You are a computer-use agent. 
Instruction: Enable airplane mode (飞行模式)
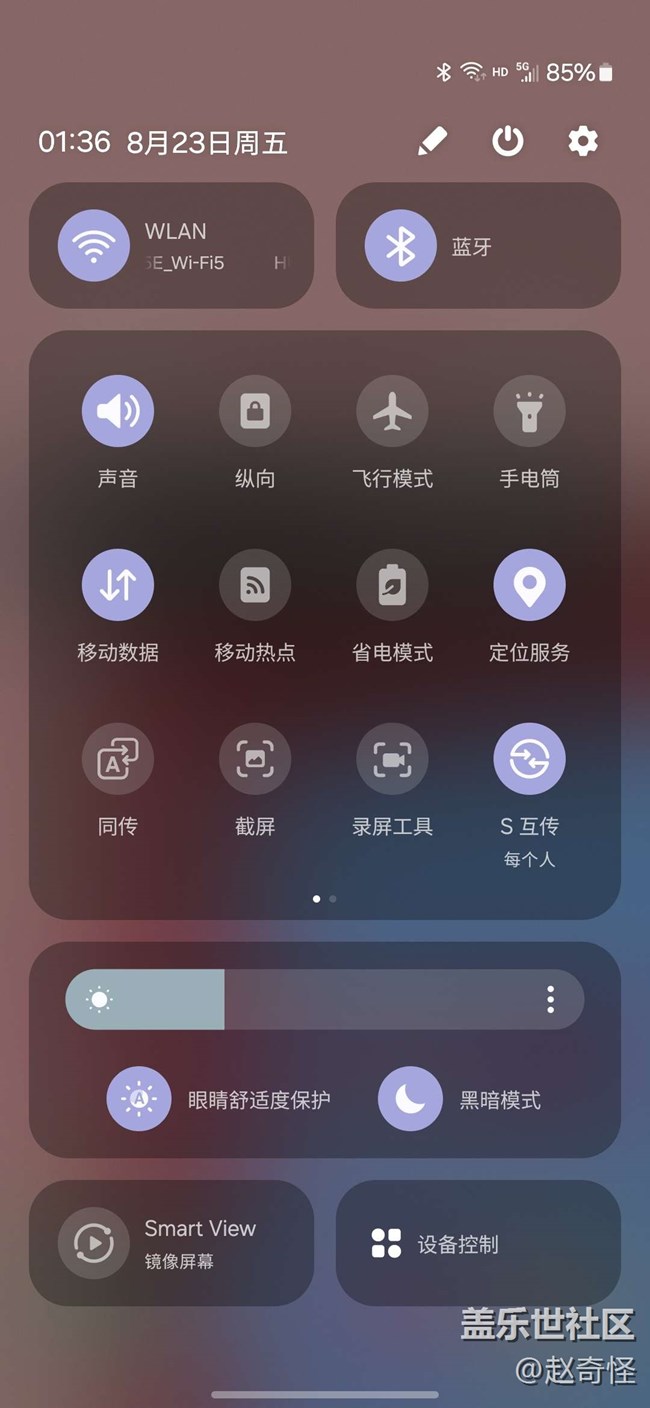[392, 411]
